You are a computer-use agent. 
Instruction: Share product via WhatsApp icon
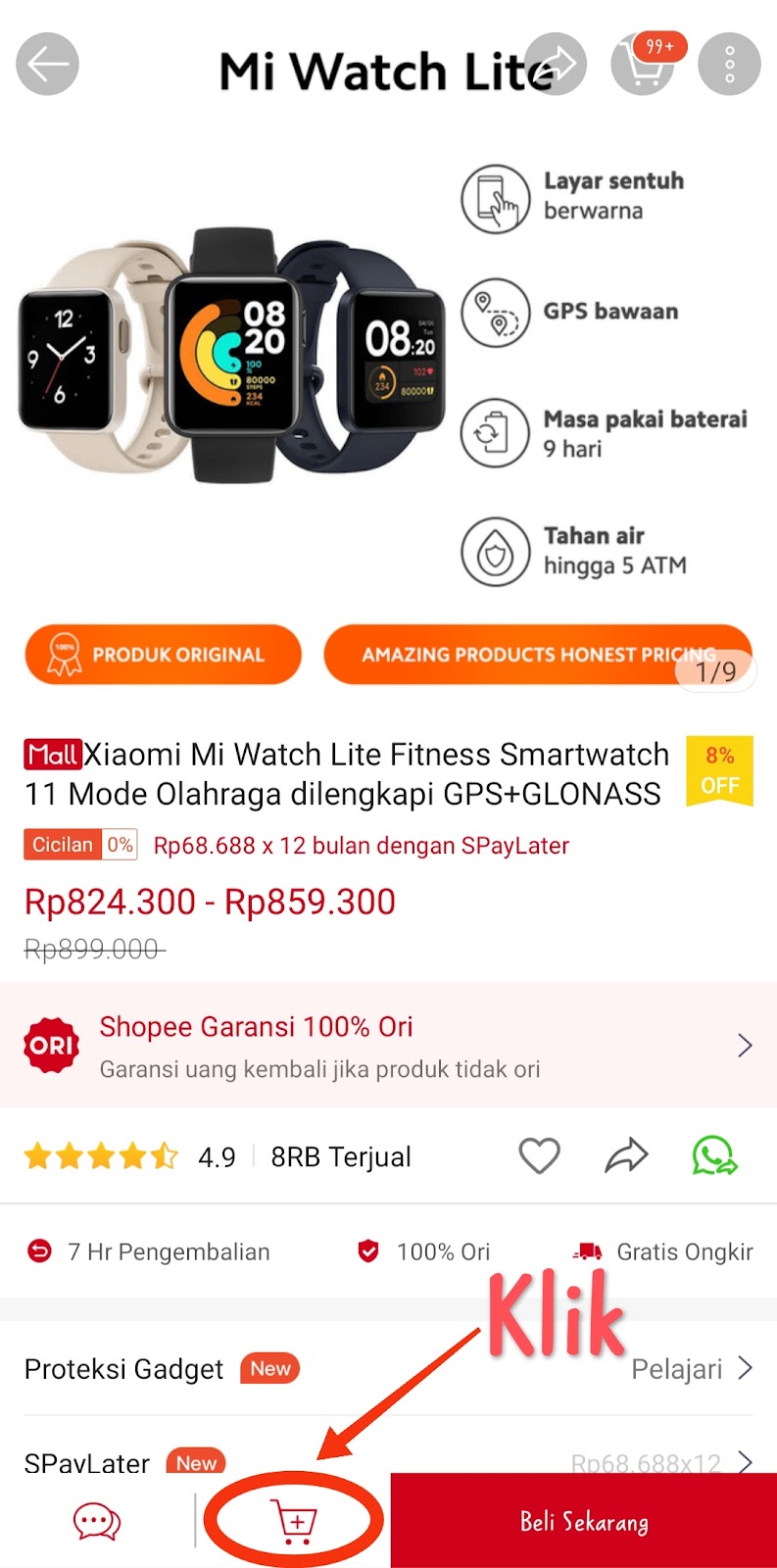point(714,1156)
